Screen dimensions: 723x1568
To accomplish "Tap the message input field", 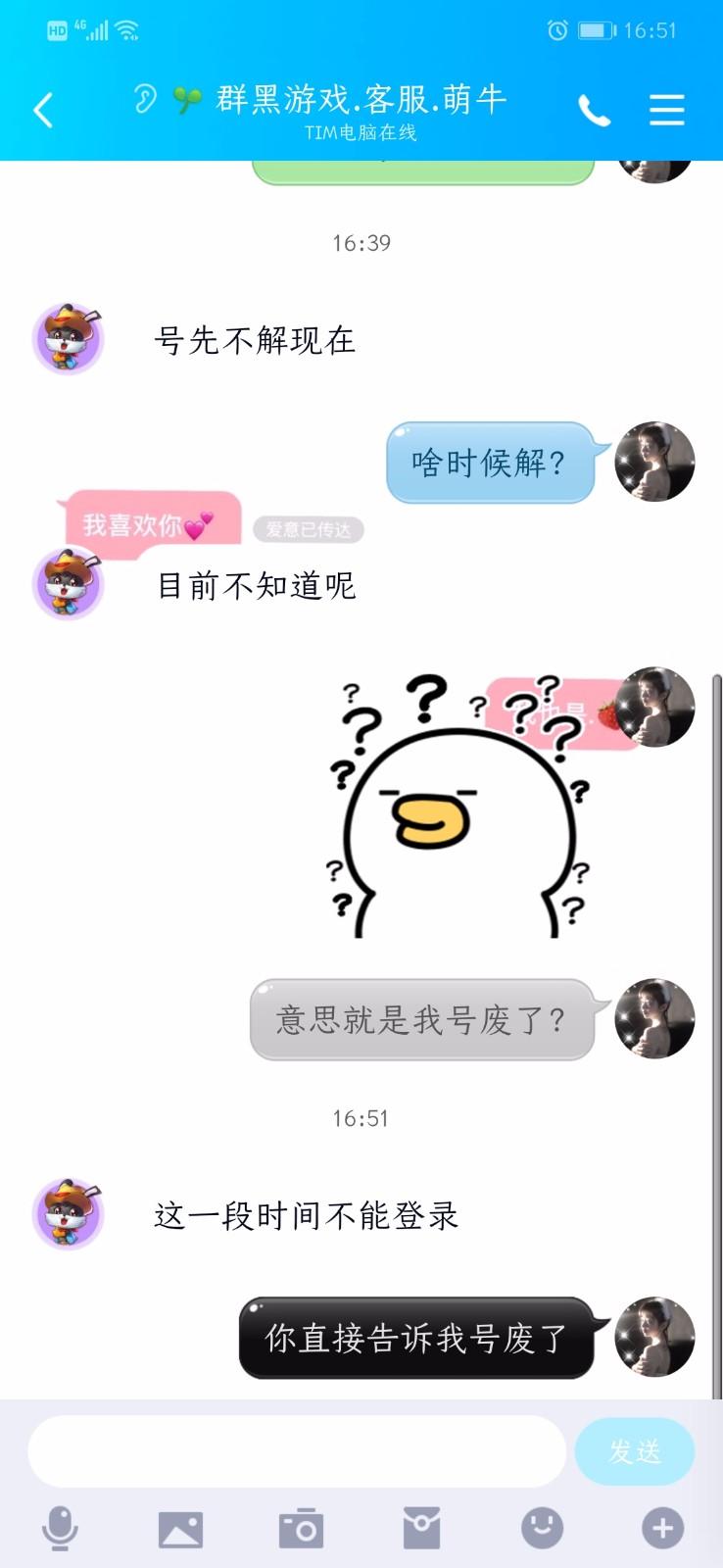I will (x=297, y=1451).
